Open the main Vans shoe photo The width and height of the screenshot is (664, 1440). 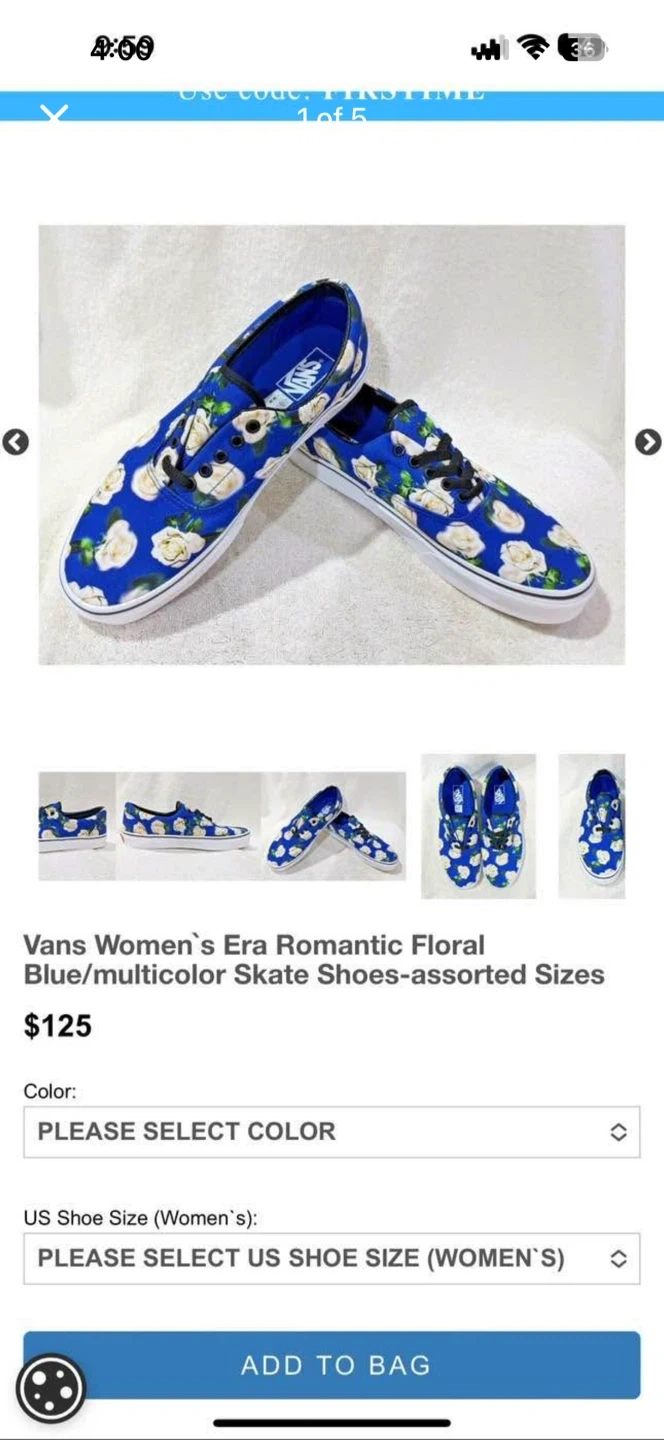point(332,445)
